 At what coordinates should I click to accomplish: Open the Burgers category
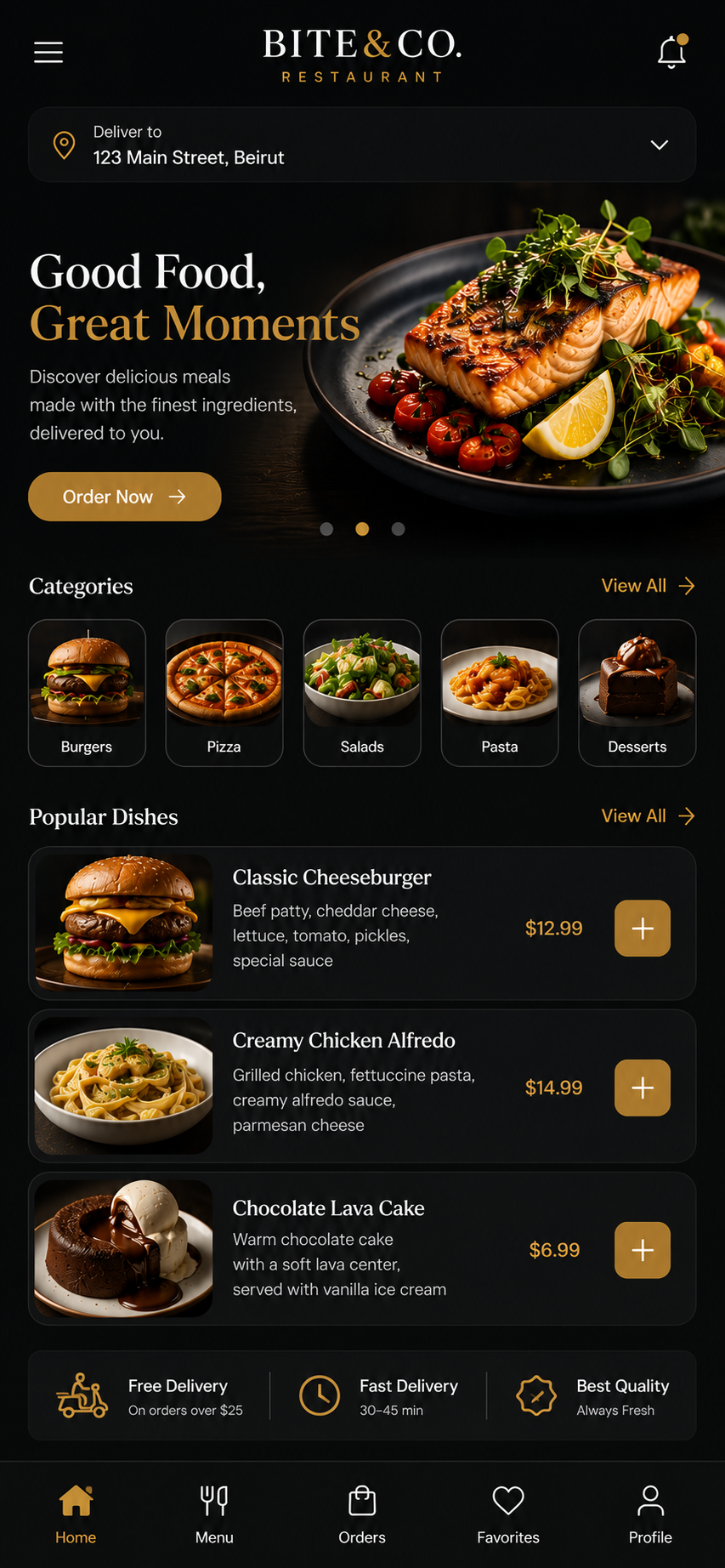click(87, 693)
